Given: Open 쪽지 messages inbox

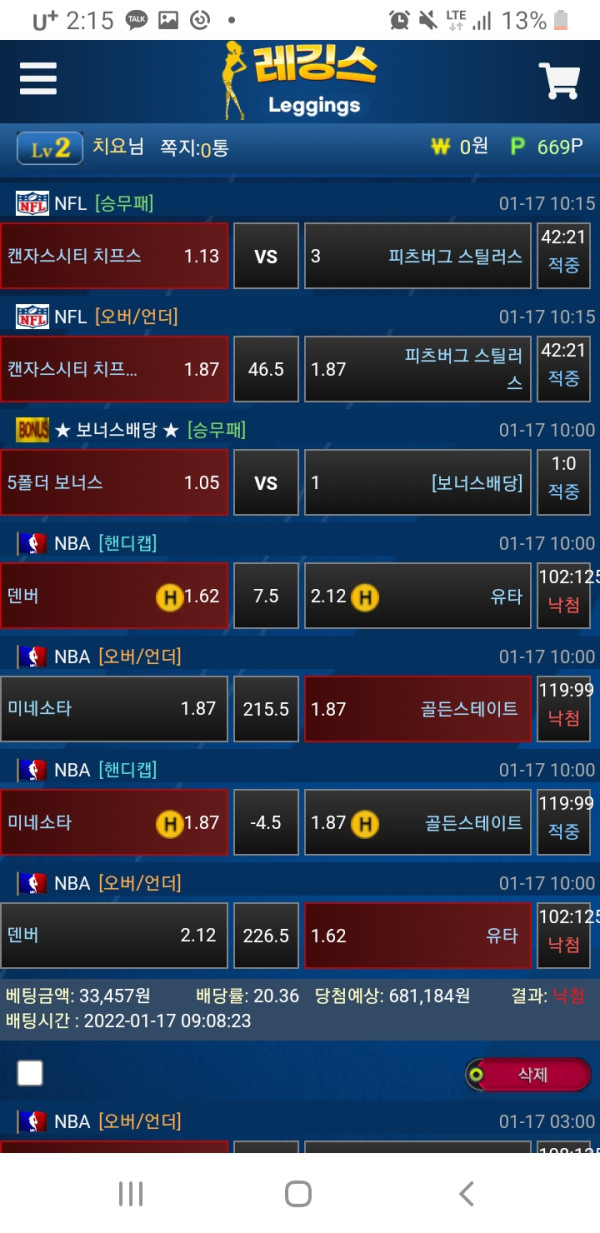Looking at the screenshot, I should click(194, 148).
